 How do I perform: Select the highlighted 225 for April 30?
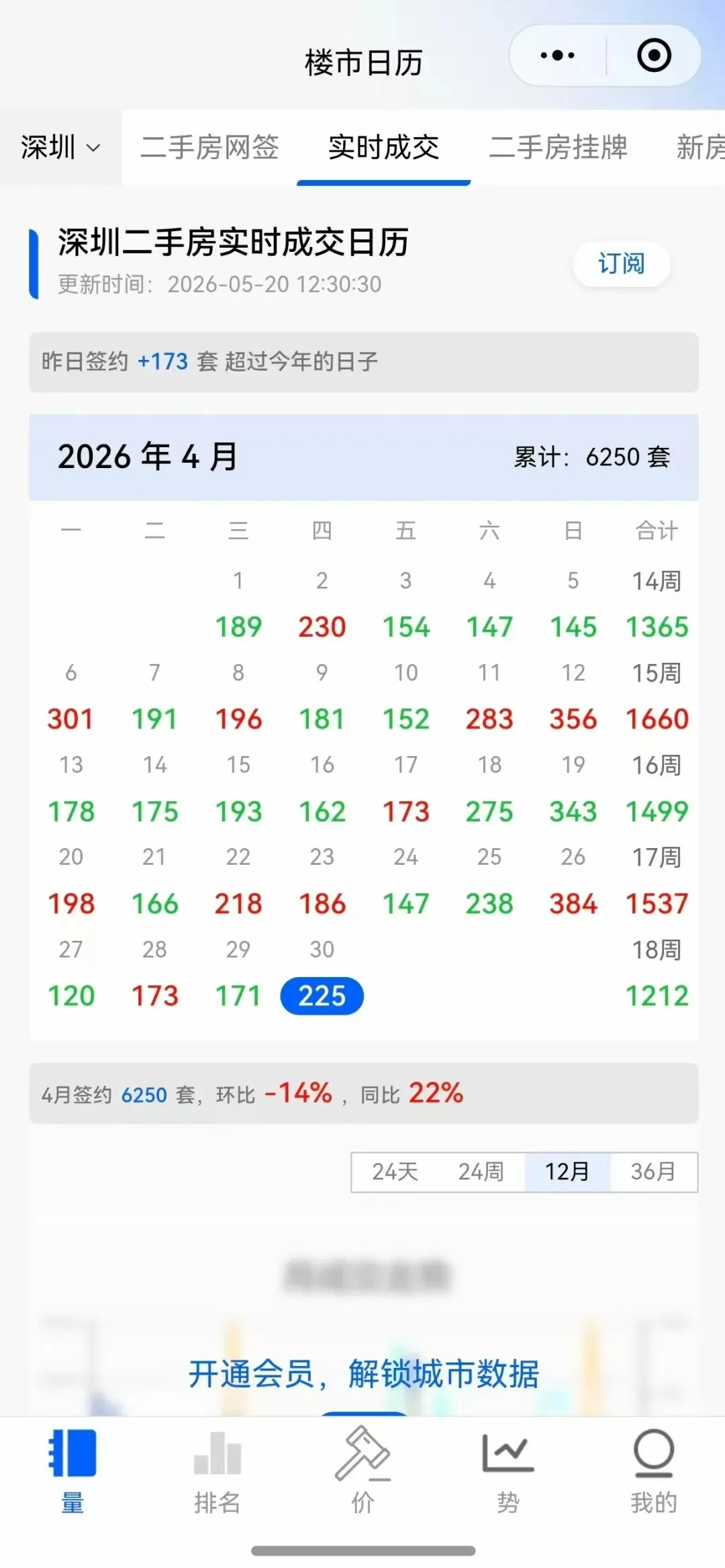(322, 995)
